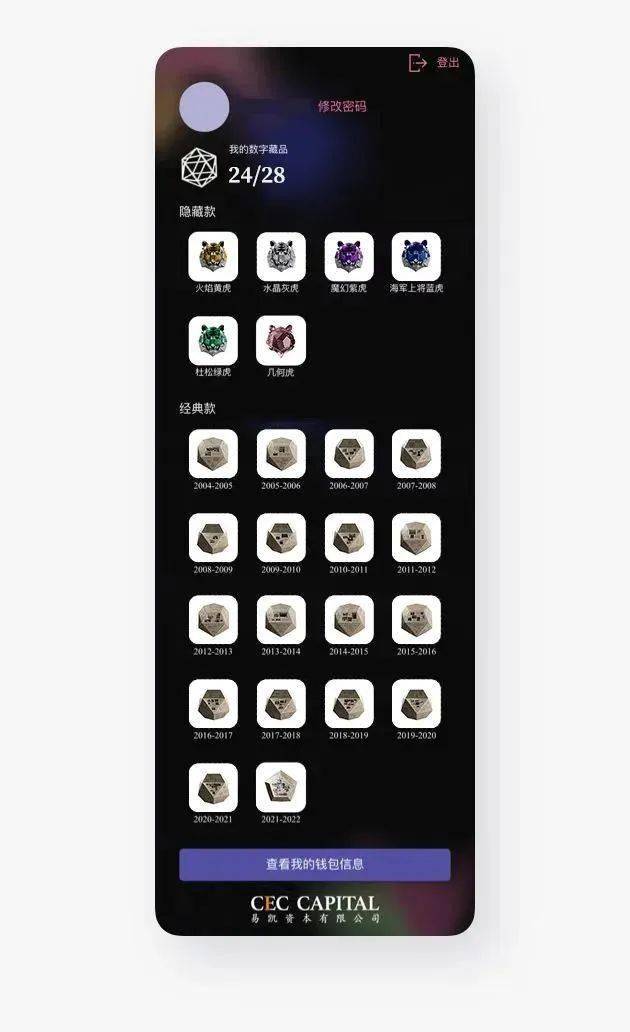Open the 2004-2005 classic collectible
The image size is (630, 1032).
click(x=213, y=454)
